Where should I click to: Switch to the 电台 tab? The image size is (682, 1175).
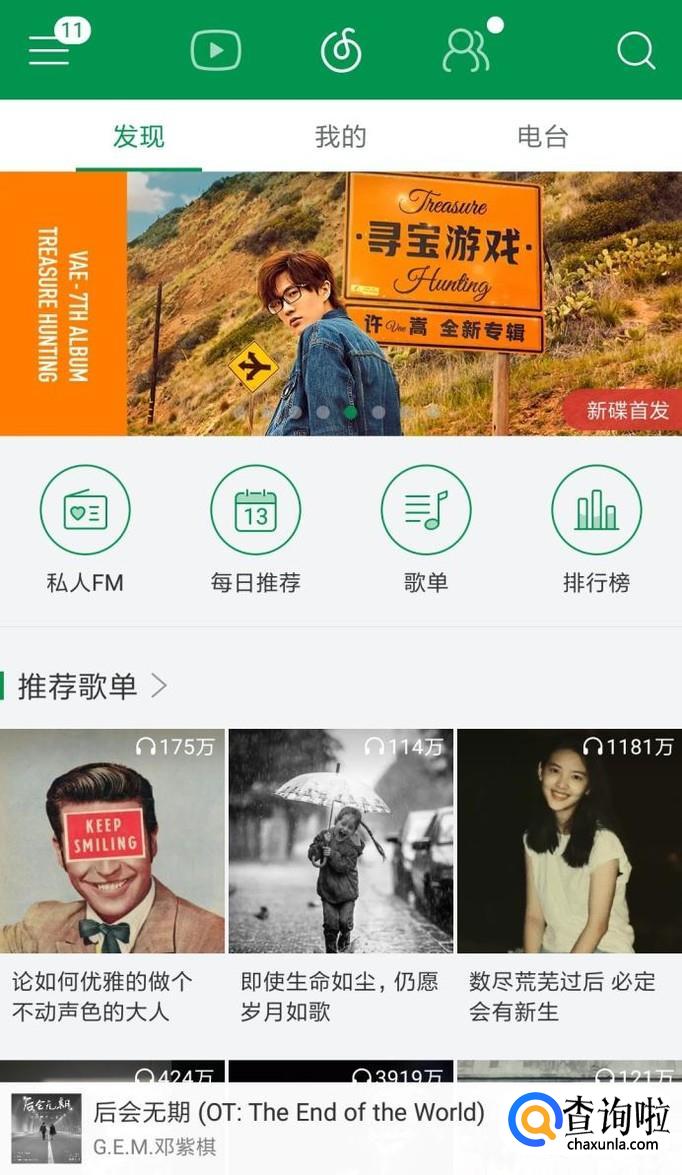(543, 136)
